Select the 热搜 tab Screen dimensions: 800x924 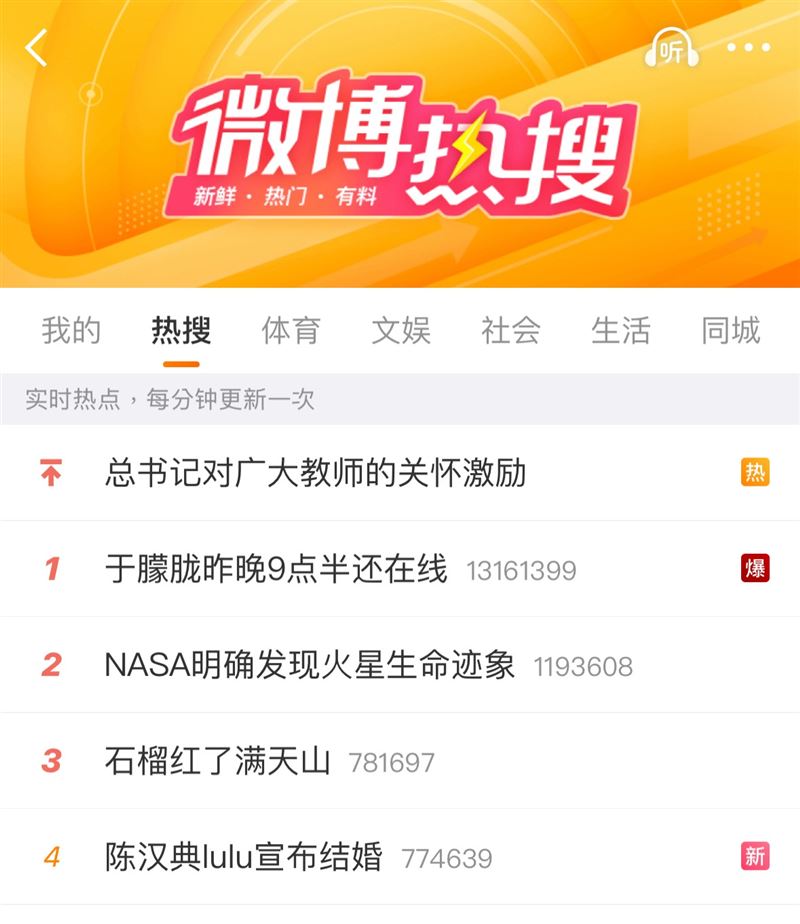(x=181, y=330)
